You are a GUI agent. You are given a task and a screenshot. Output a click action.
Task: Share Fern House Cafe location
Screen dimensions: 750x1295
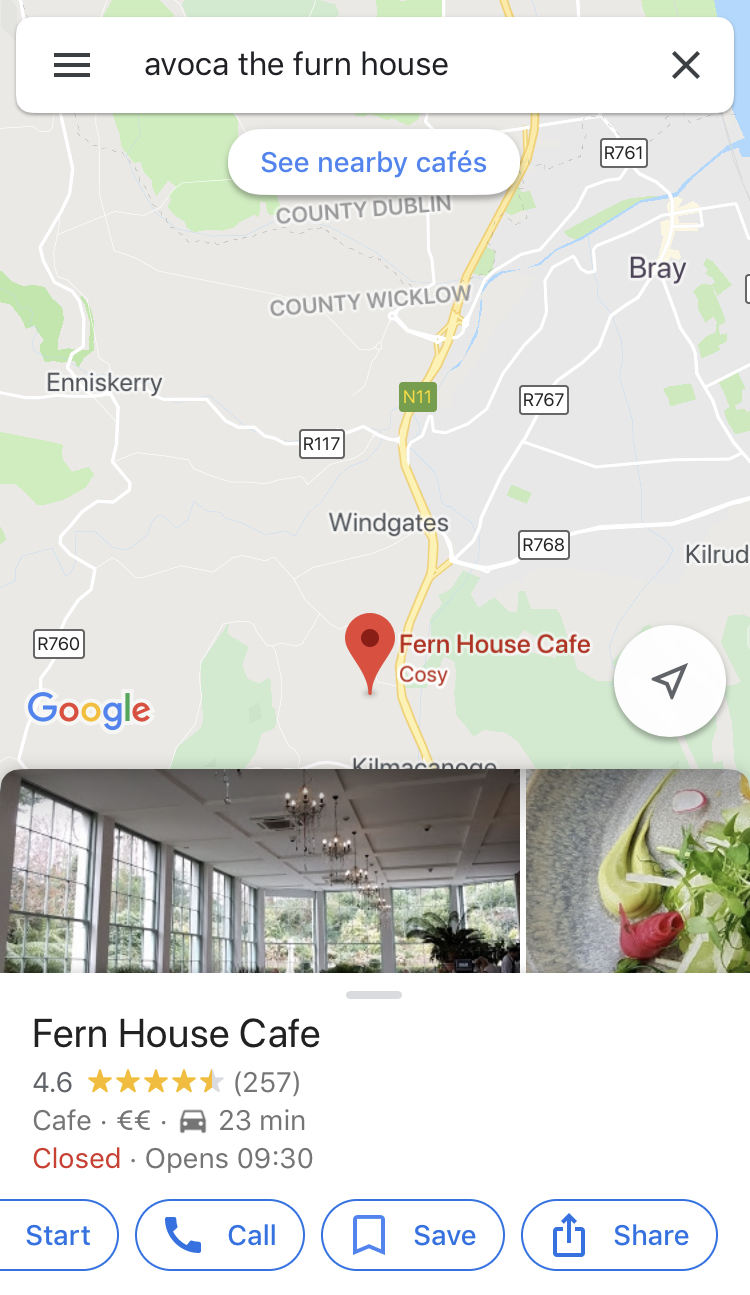[619, 1235]
